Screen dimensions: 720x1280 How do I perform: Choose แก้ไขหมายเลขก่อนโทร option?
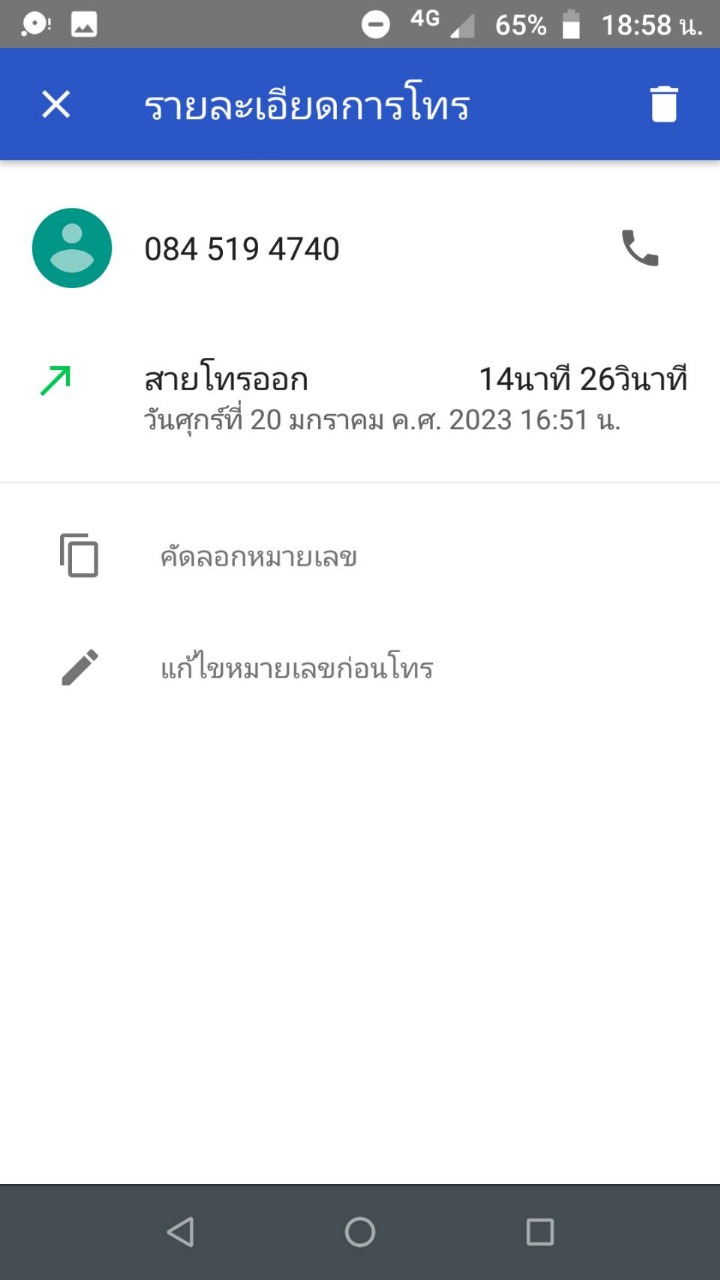[296, 668]
